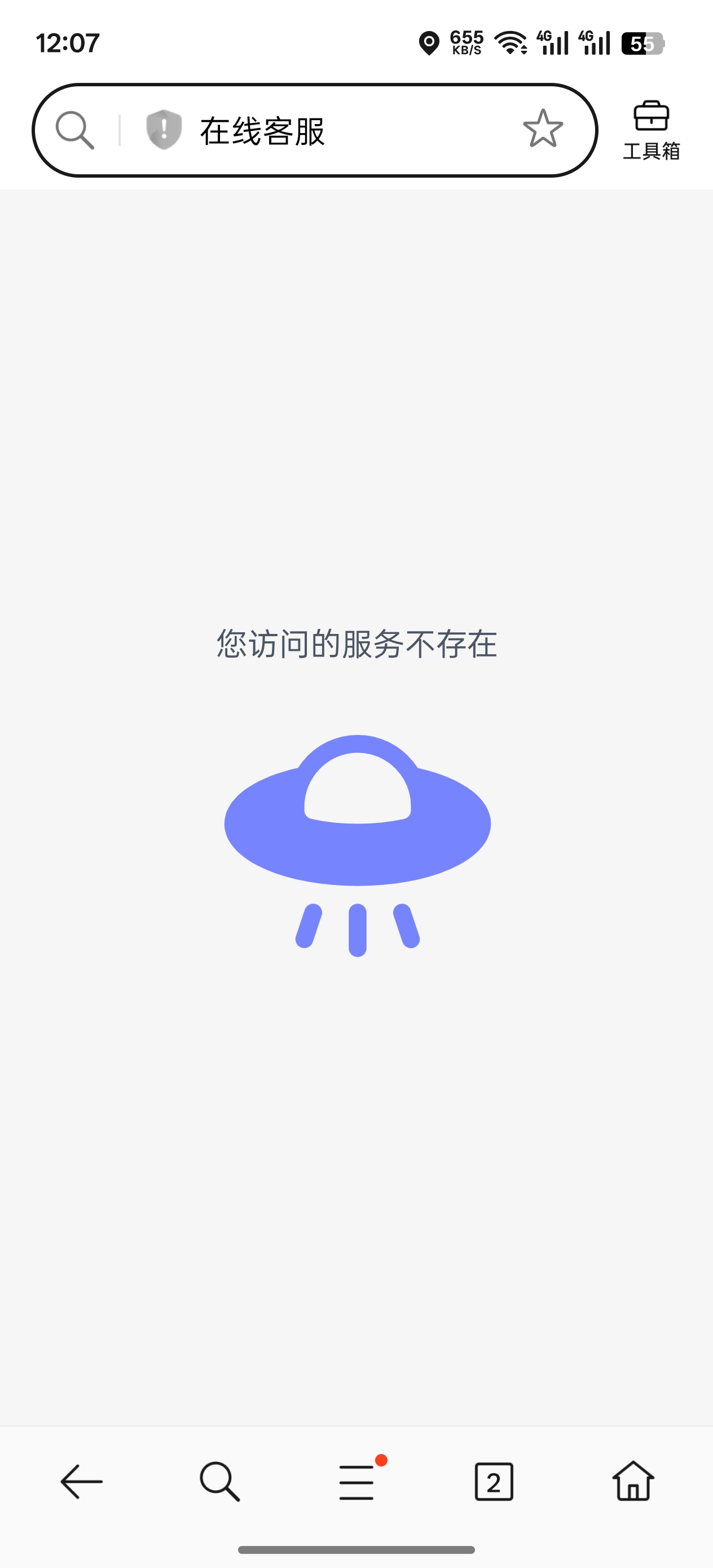713x1568 pixels.
Task: Open search from the bottom toolbar
Action: coord(220,1481)
